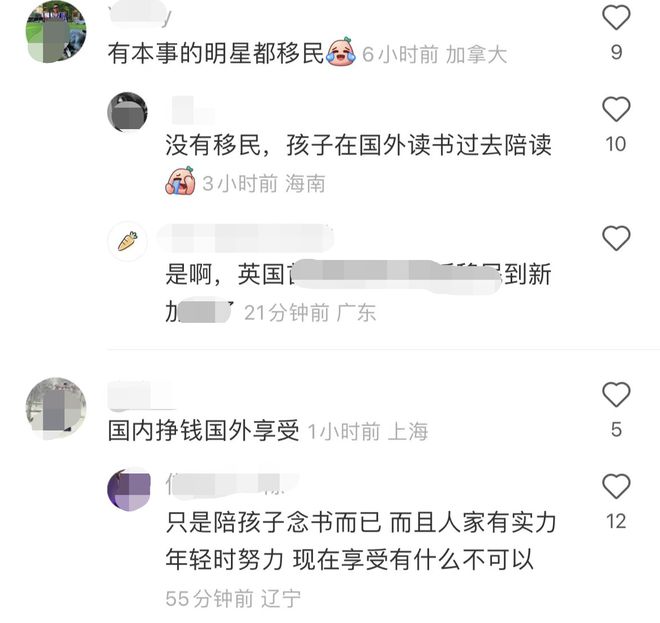The width and height of the screenshot is (660, 623).
Task: Open avatar of the 只是陪孩子念书而已 reply author
Action: 128,489
